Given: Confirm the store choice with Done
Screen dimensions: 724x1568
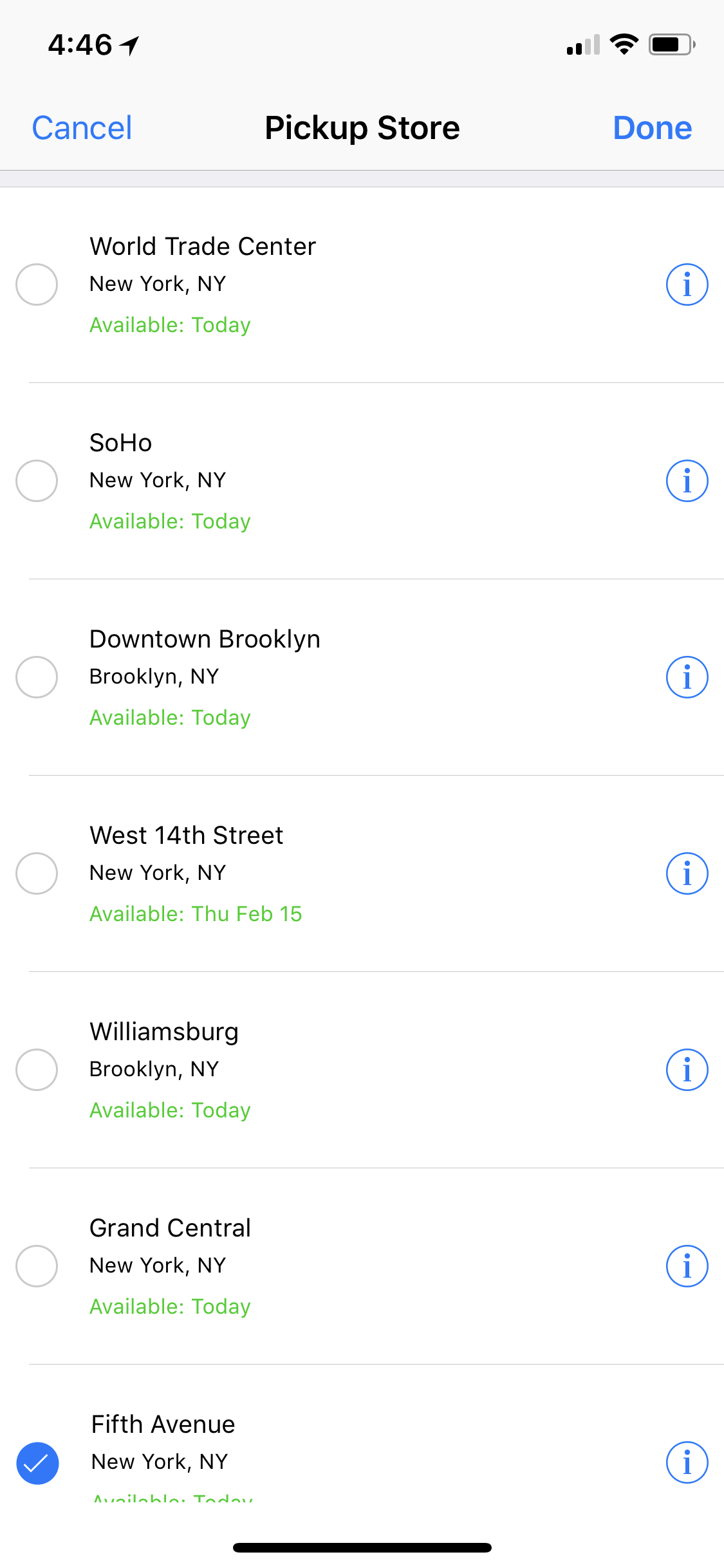Looking at the screenshot, I should tap(653, 127).
